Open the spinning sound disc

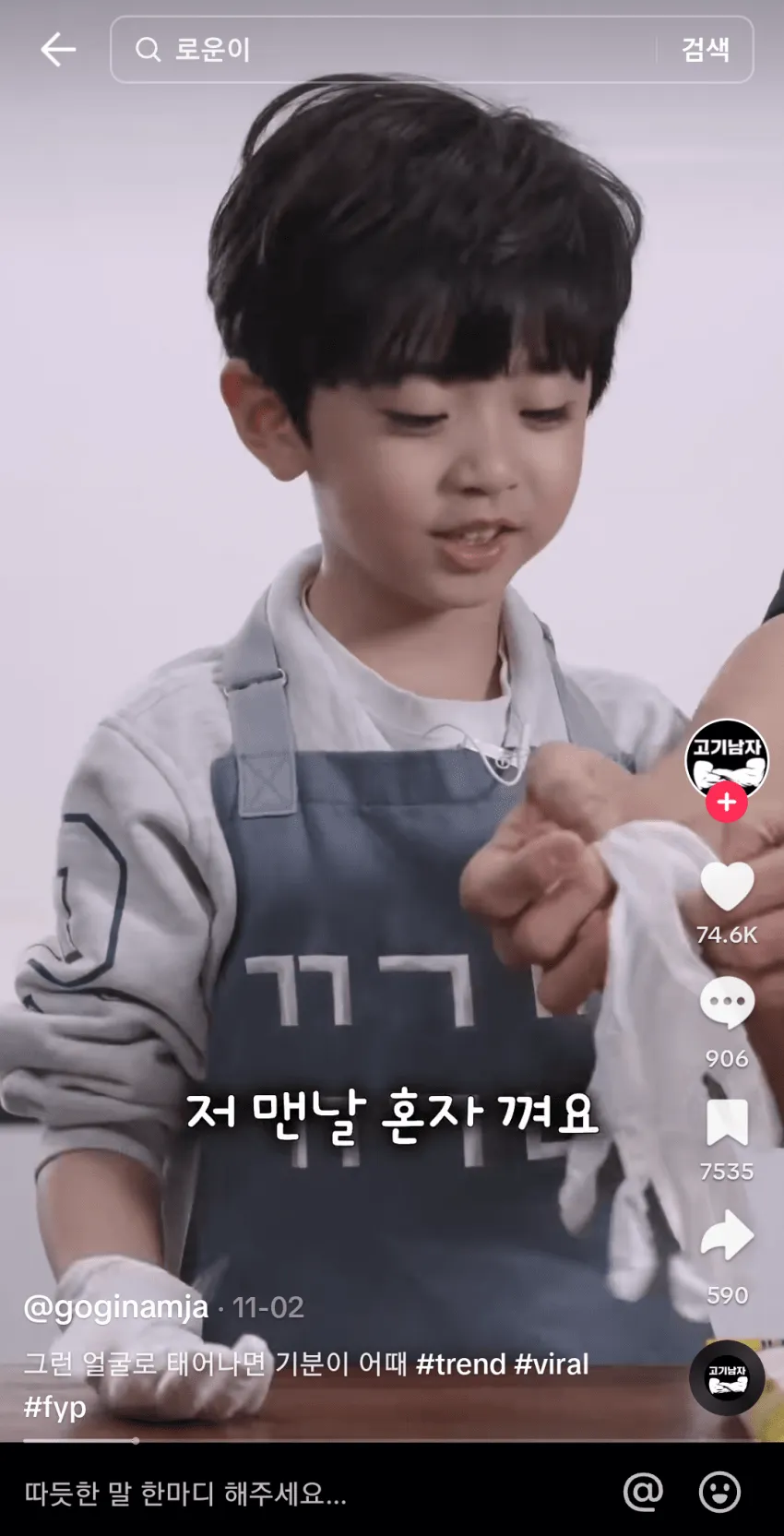click(727, 1377)
